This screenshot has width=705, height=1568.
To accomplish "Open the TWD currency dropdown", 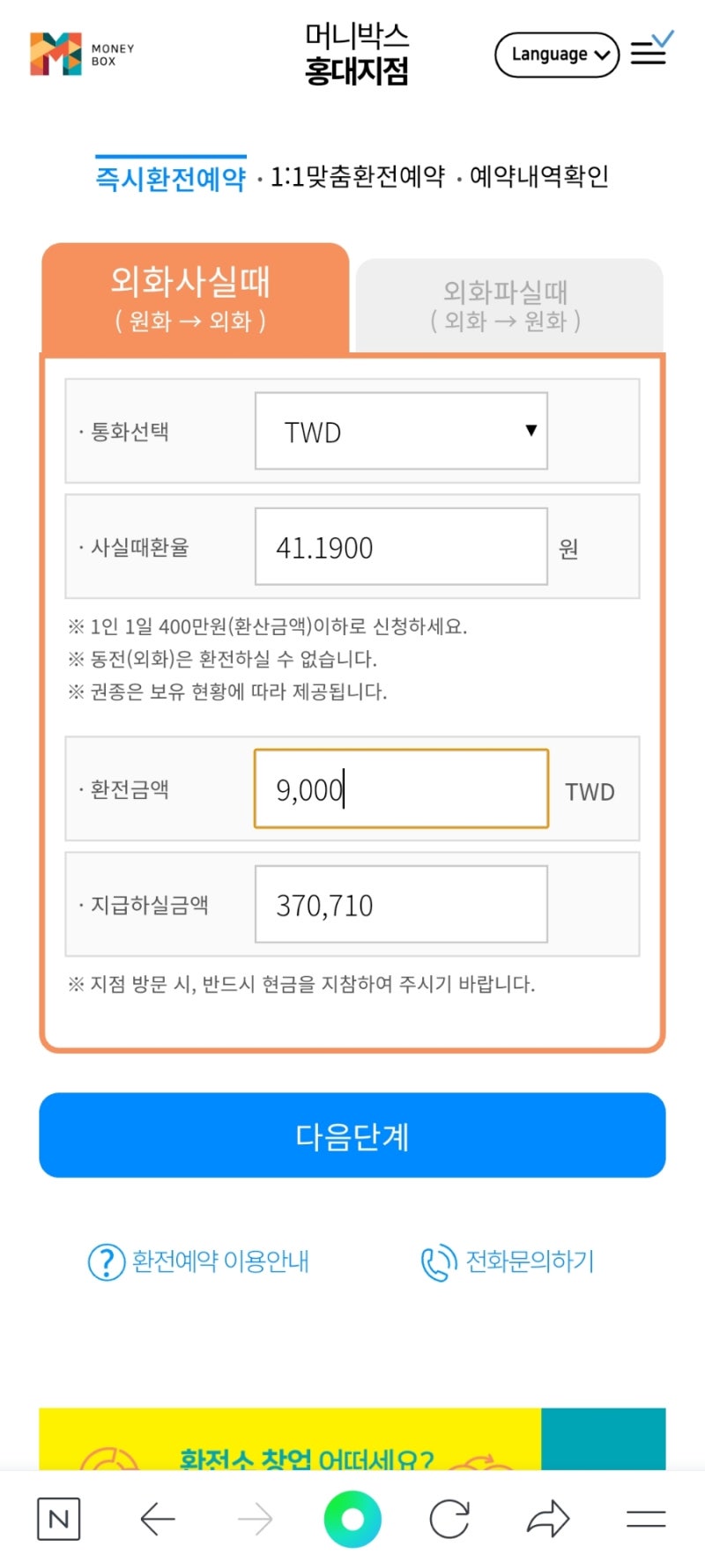I will [401, 432].
